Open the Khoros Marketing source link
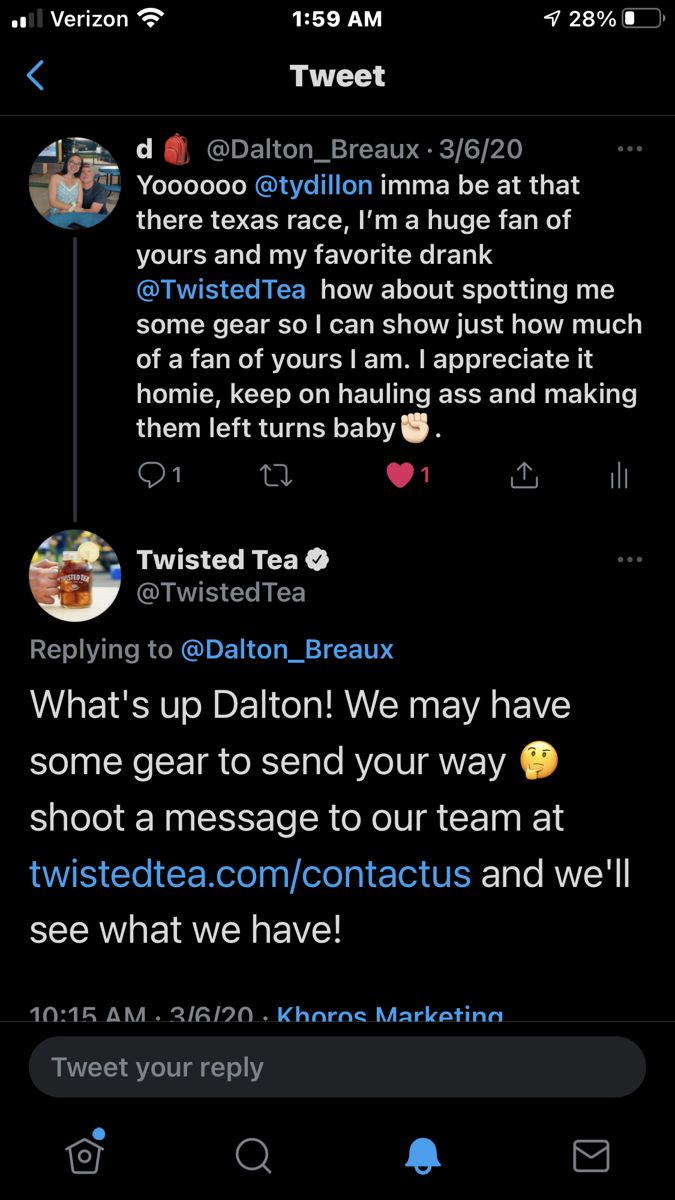The image size is (675, 1200). [x=389, y=1013]
